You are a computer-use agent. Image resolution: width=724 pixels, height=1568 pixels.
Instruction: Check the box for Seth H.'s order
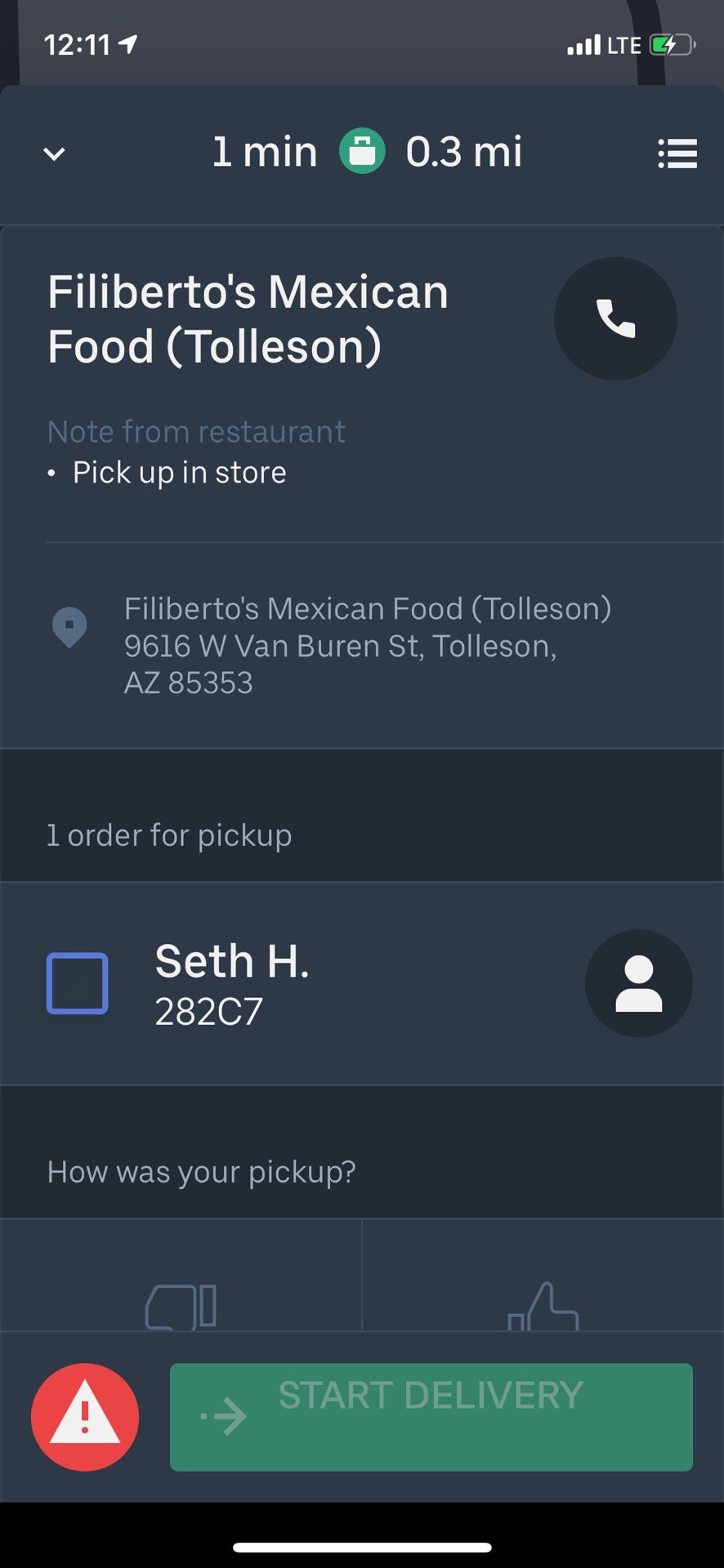coord(78,983)
